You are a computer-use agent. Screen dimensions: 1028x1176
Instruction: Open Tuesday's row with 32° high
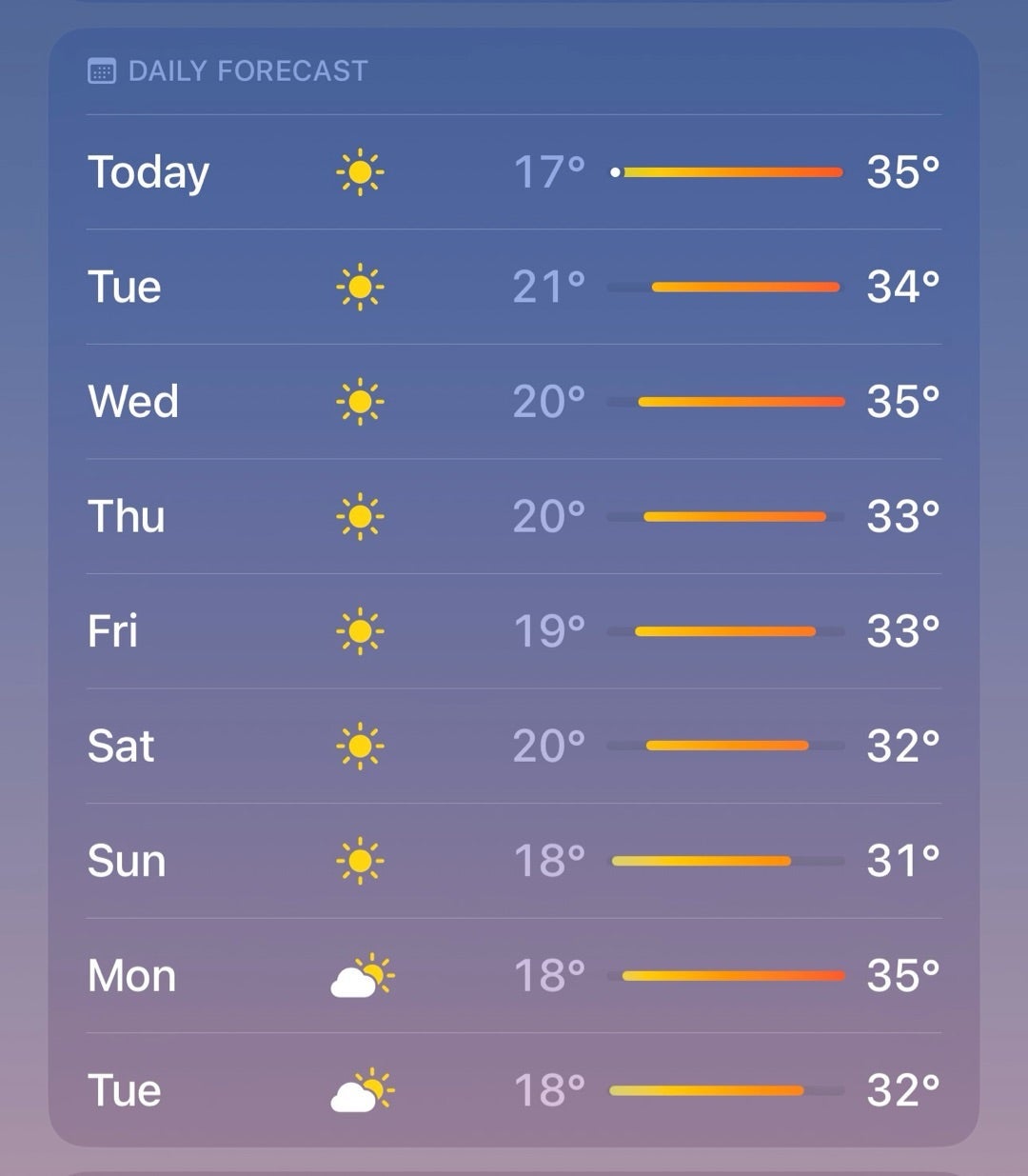514,1090
